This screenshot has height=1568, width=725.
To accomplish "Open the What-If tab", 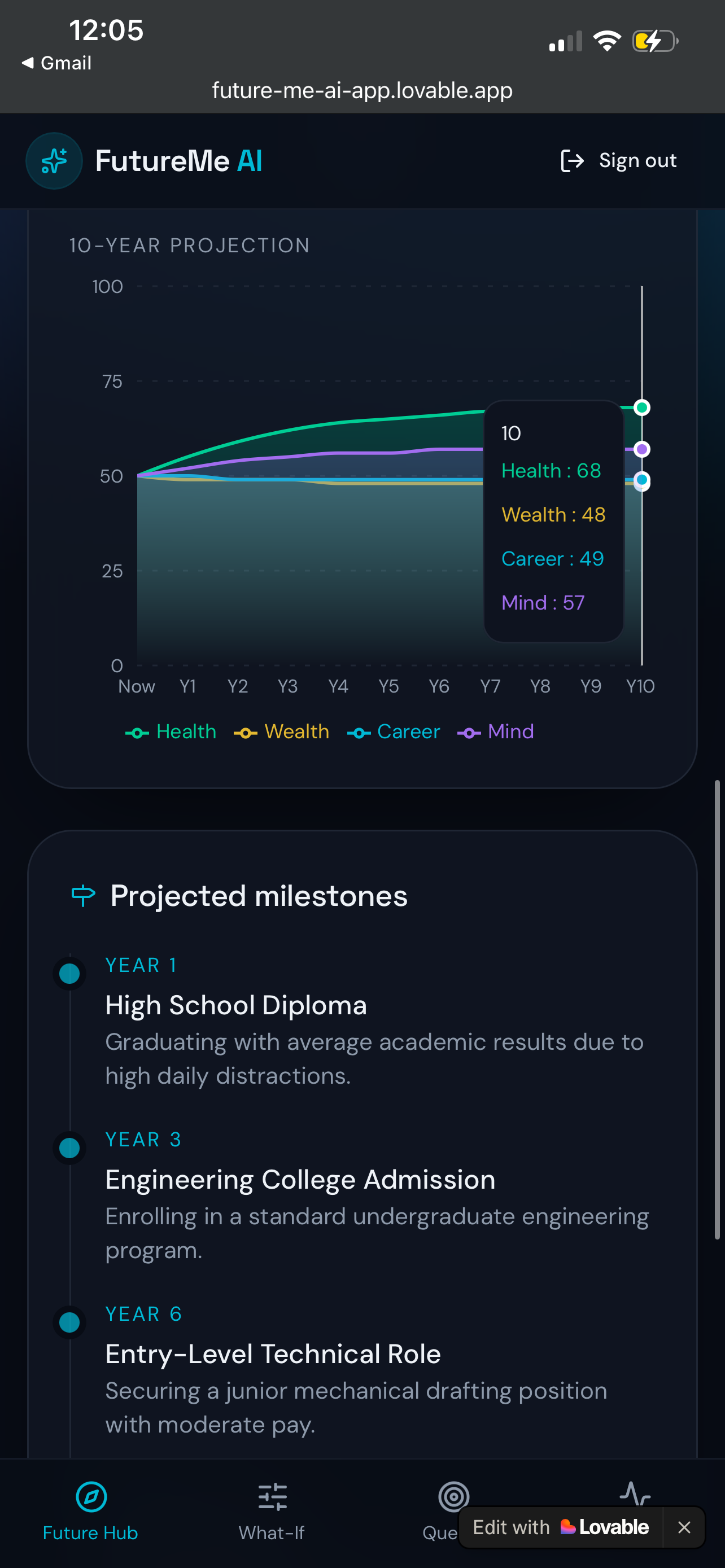I will click(272, 1512).
